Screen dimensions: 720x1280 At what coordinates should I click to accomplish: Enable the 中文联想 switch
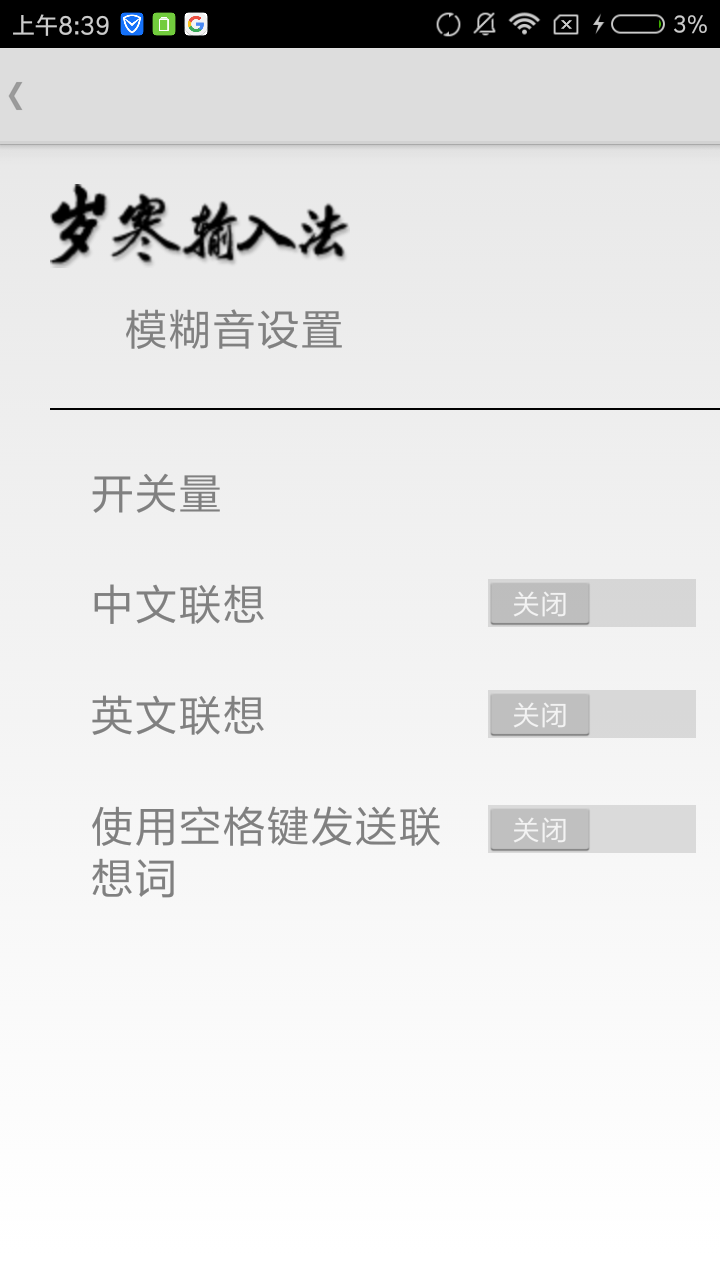pos(591,603)
